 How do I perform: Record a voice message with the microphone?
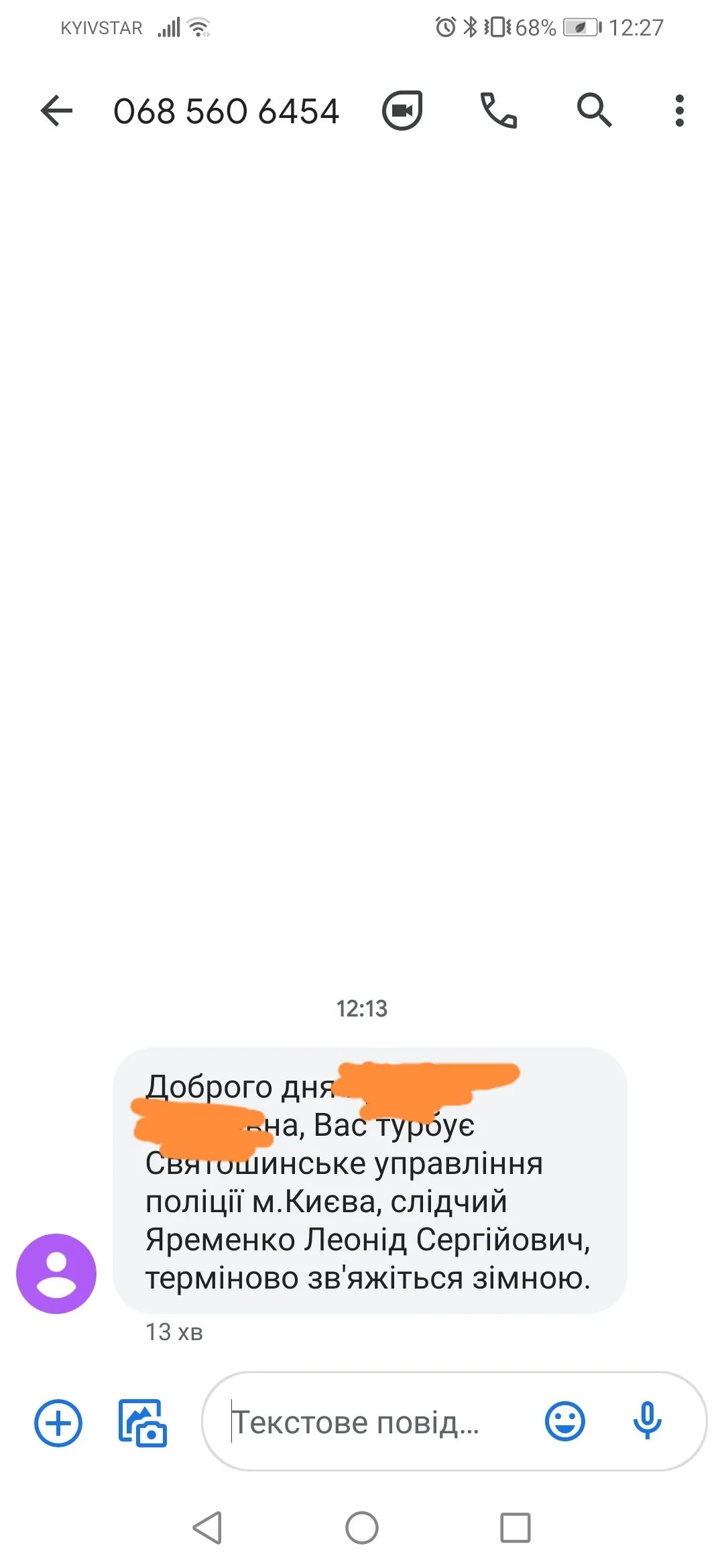(x=648, y=1421)
